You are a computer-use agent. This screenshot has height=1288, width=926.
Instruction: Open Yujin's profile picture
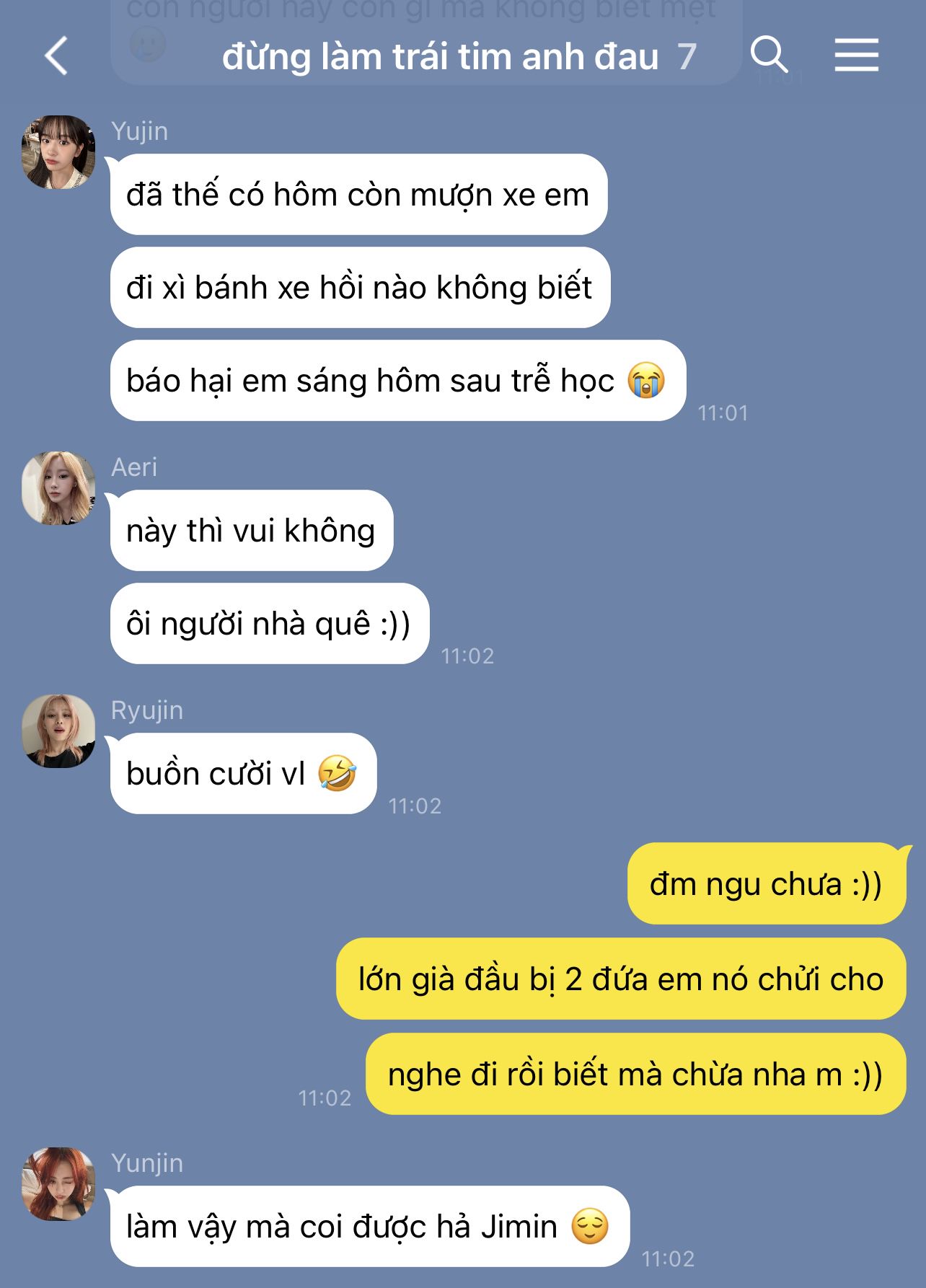(x=59, y=152)
